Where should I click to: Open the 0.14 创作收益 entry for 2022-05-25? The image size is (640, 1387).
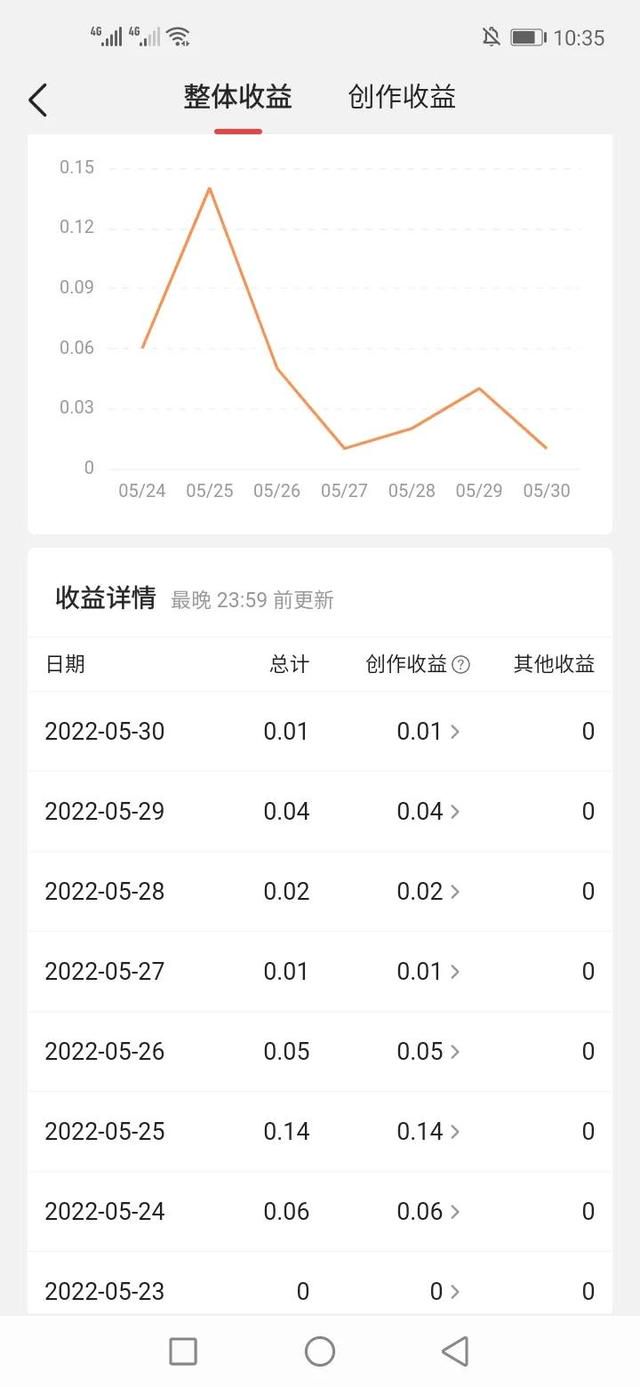point(428,1131)
